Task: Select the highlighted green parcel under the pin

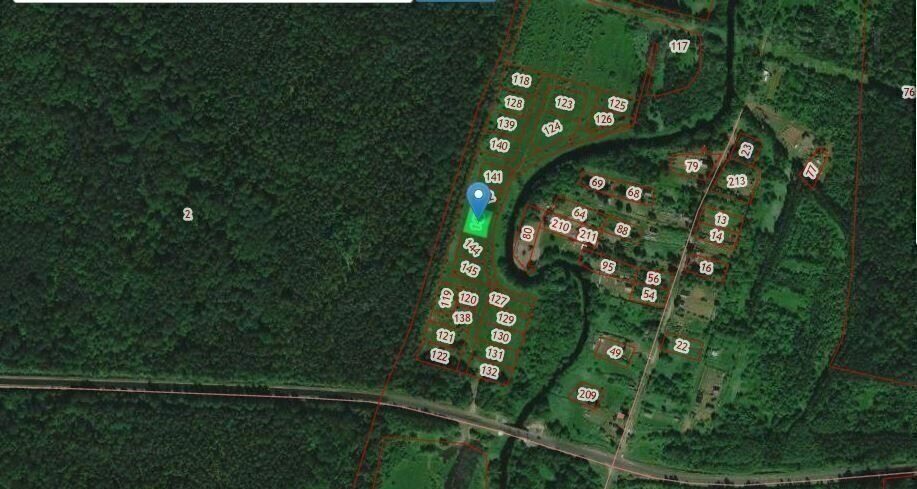Action: pyautogui.click(x=475, y=226)
